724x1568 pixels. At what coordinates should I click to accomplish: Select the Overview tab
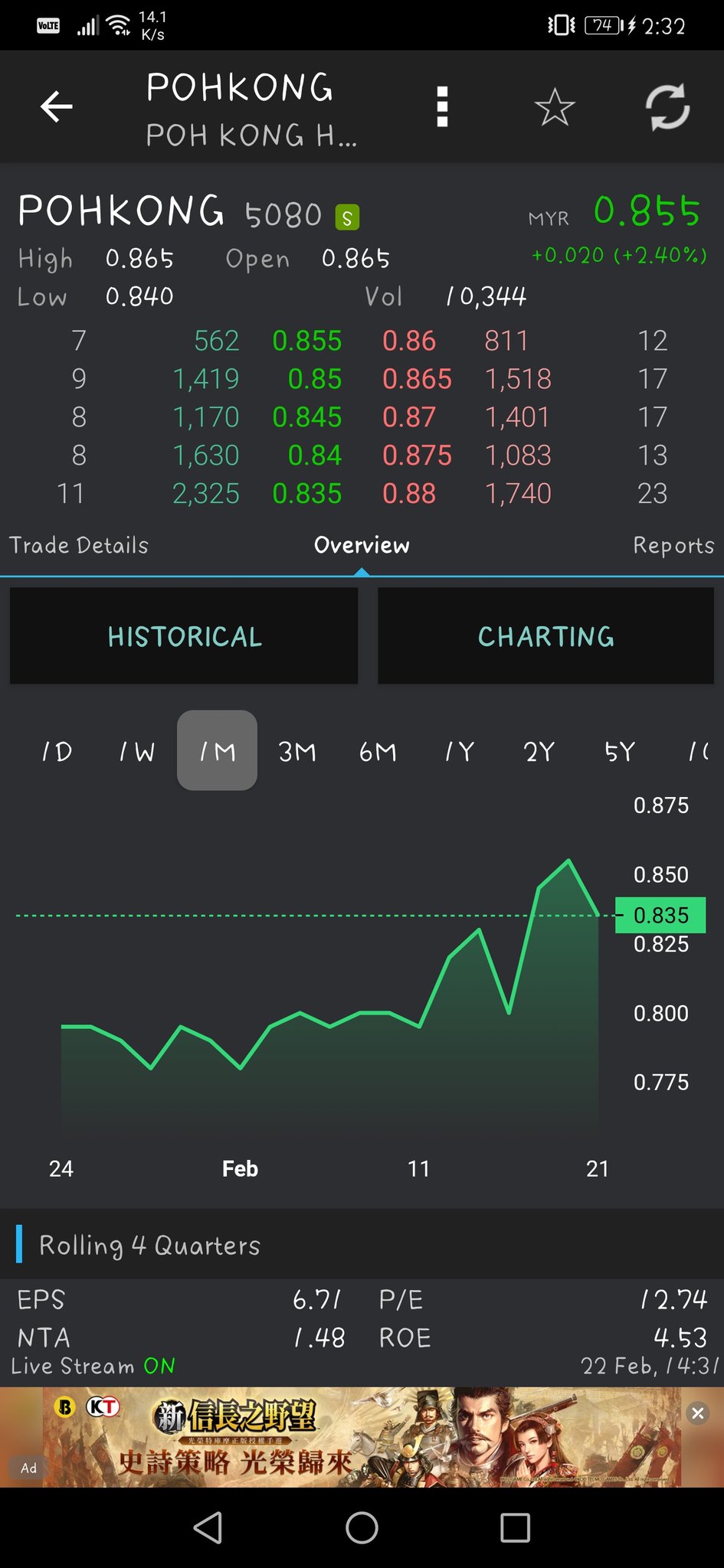pos(362,545)
